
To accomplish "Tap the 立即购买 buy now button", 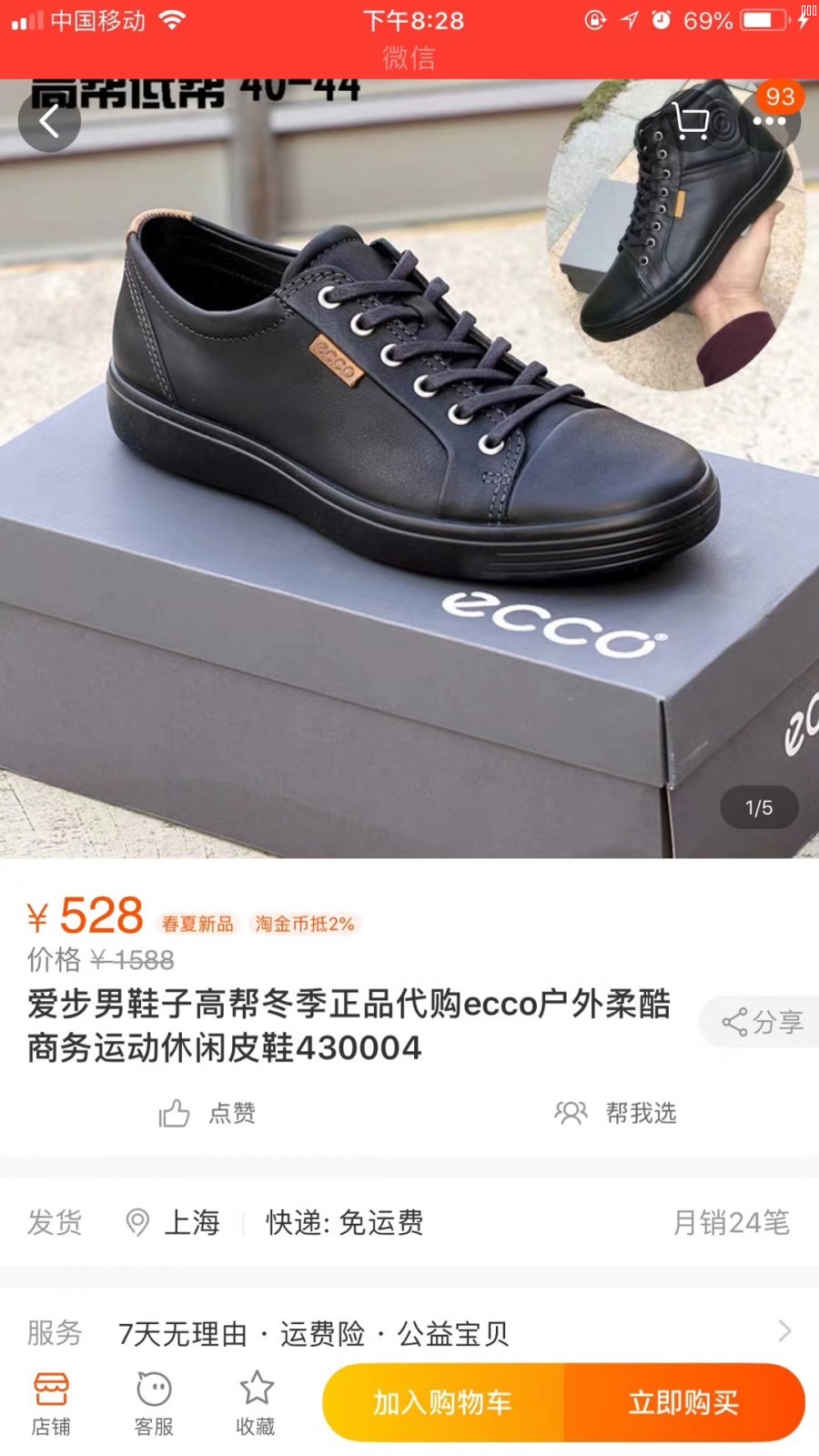I will (x=684, y=1401).
